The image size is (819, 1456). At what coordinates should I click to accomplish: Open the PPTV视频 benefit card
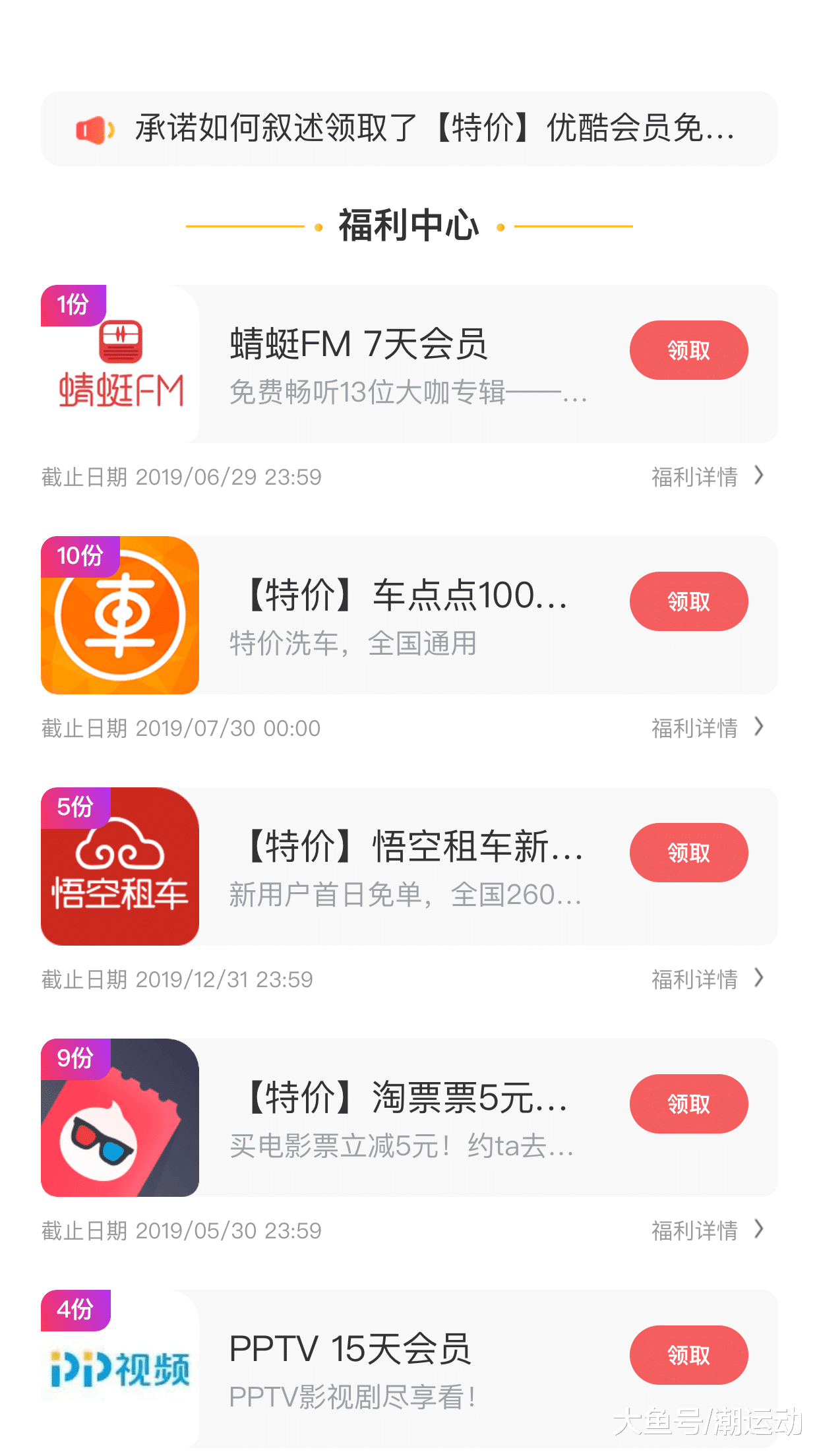click(x=409, y=1369)
